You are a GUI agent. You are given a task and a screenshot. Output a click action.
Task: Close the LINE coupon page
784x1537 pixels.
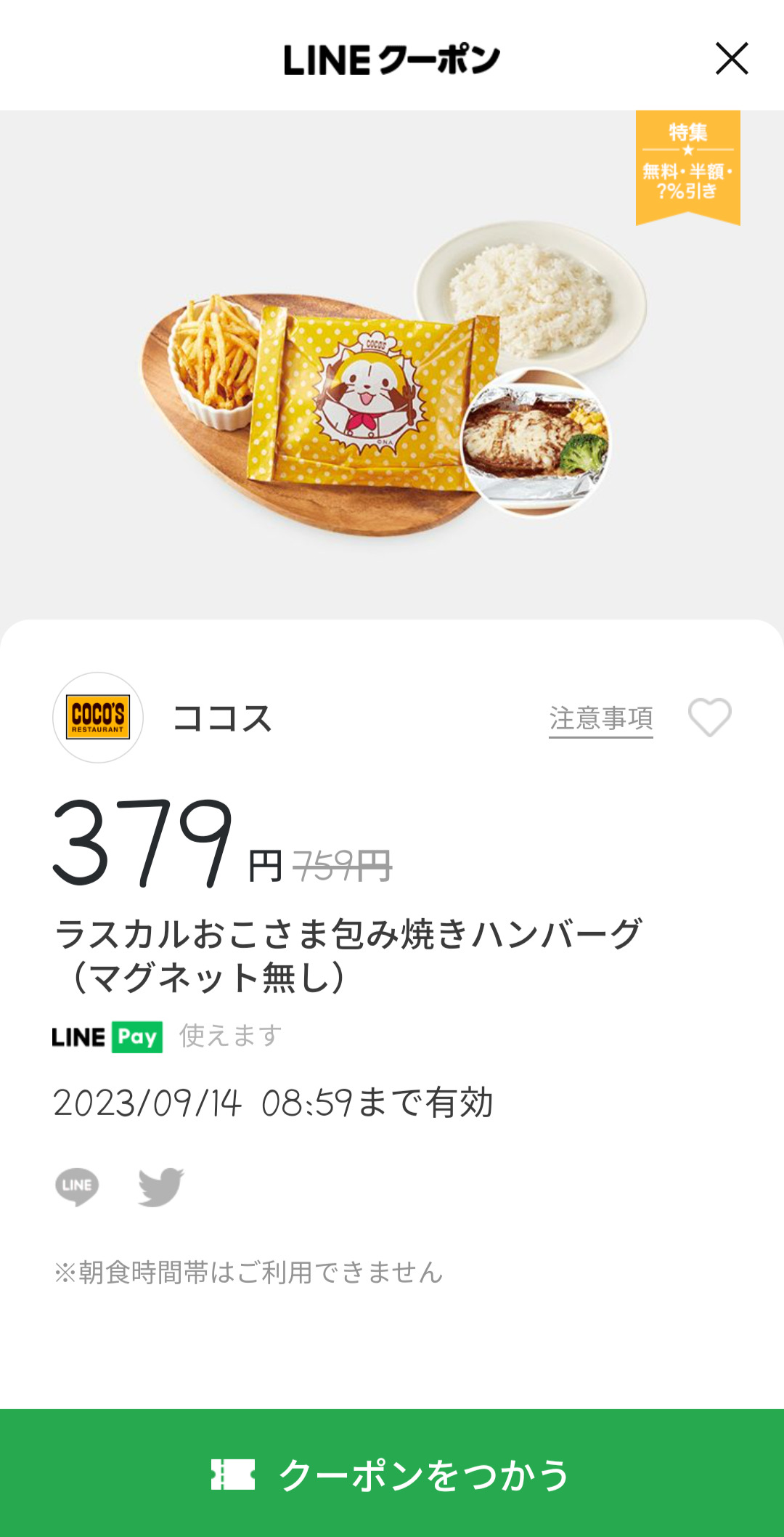pyautogui.click(x=731, y=59)
